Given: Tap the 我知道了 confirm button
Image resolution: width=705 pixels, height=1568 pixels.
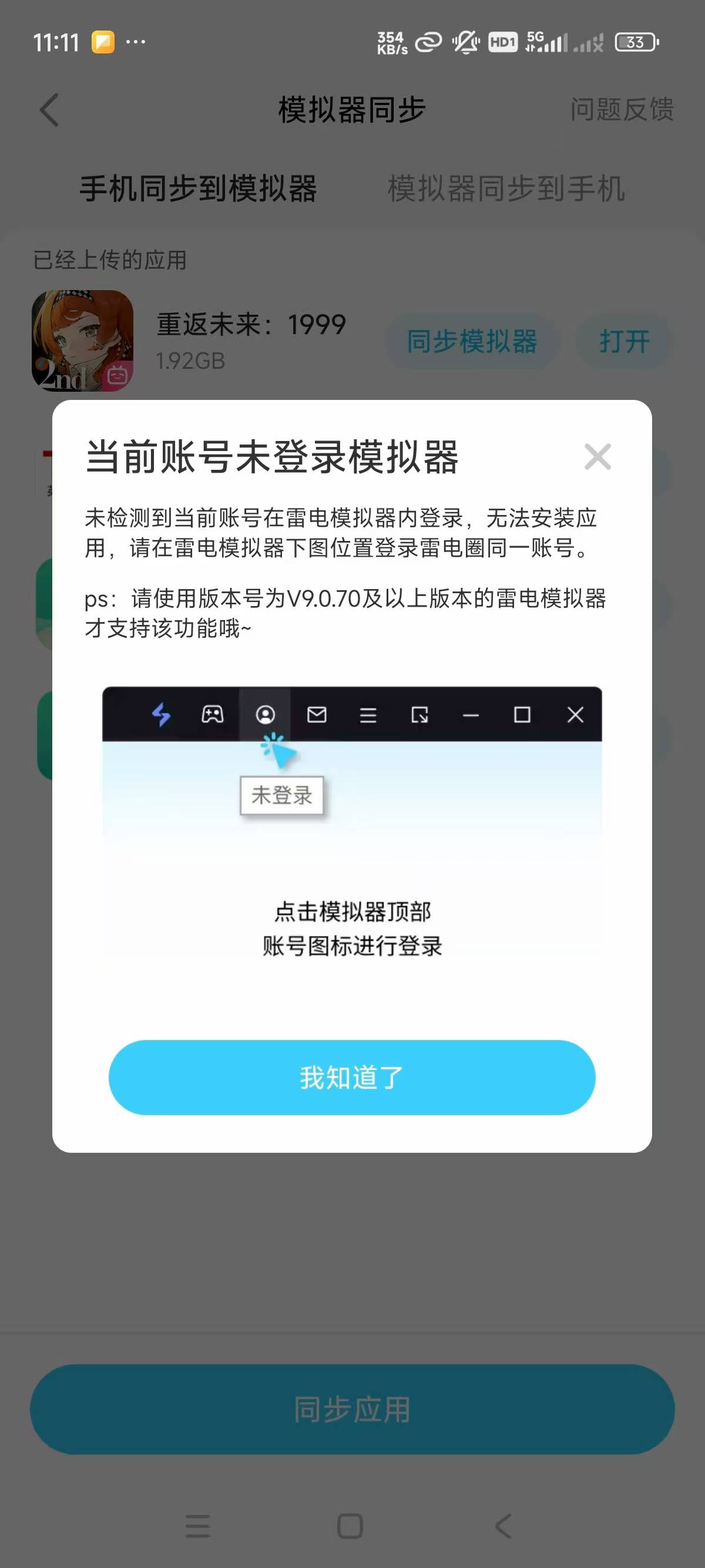Looking at the screenshot, I should click(x=352, y=1078).
